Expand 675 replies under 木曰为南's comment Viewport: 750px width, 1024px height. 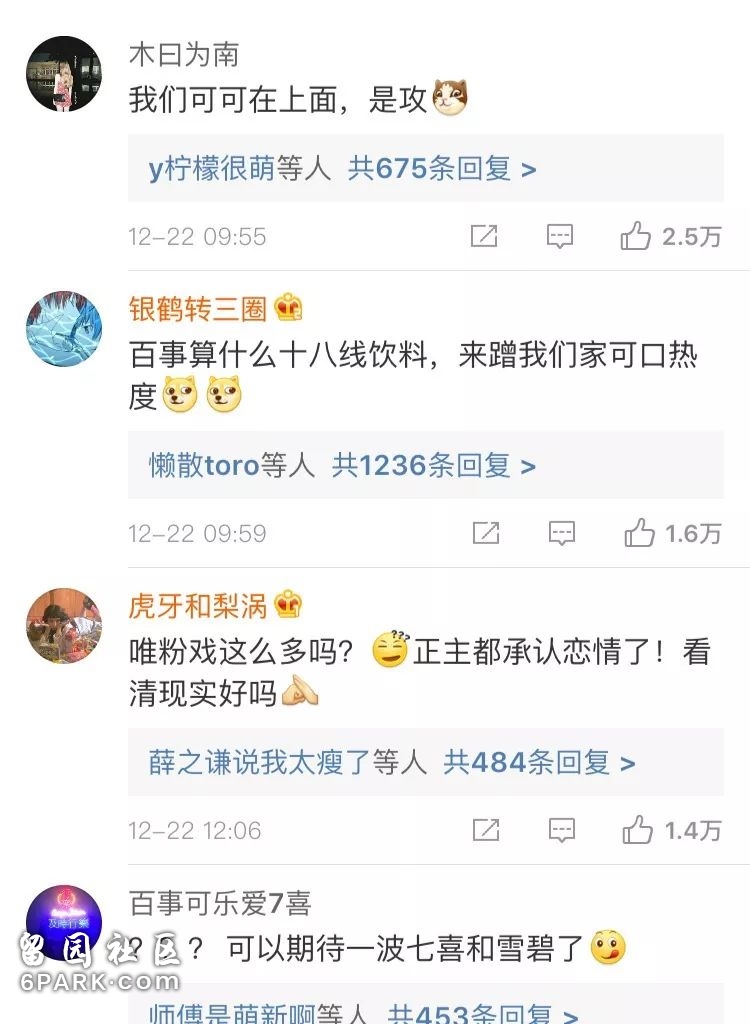click(342, 169)
